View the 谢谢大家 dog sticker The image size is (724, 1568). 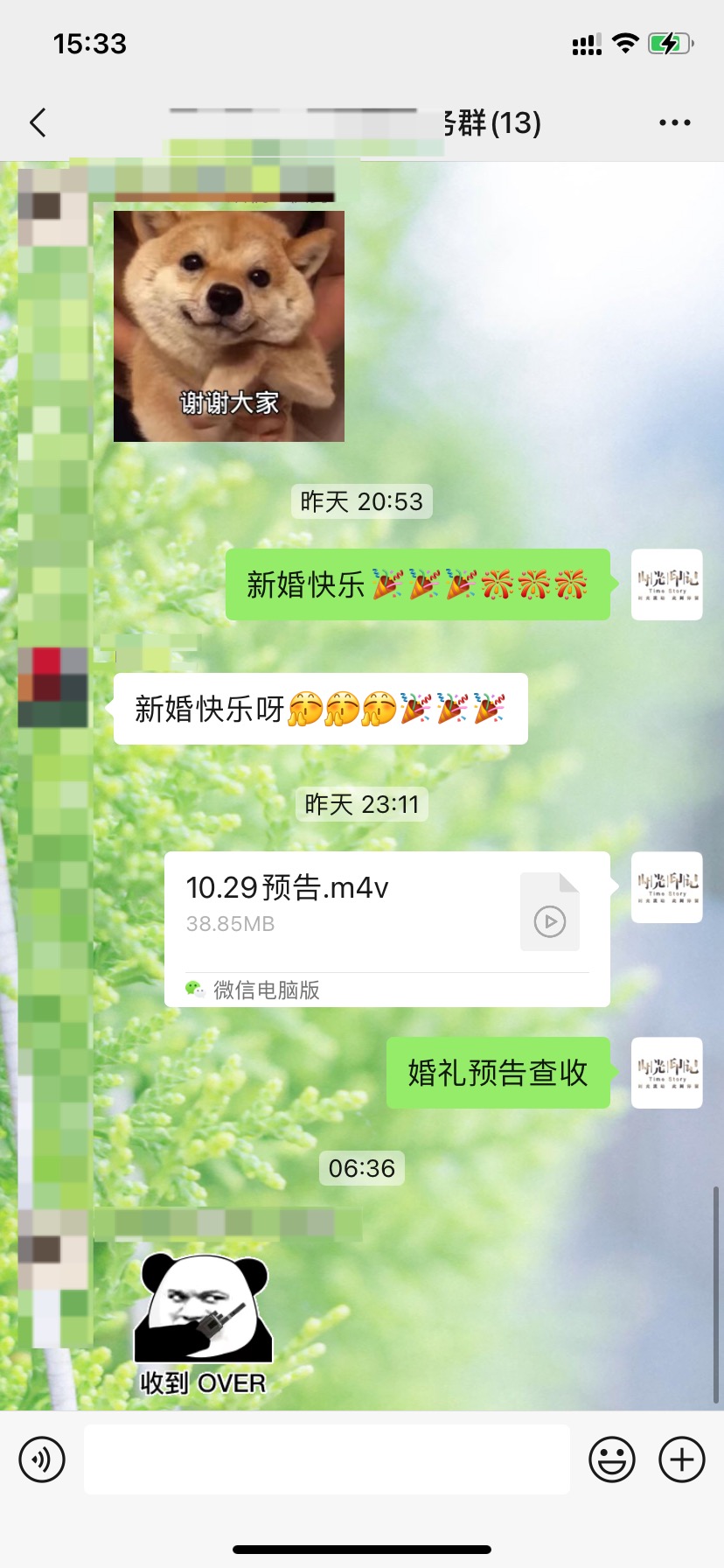[x=229, y=326]
